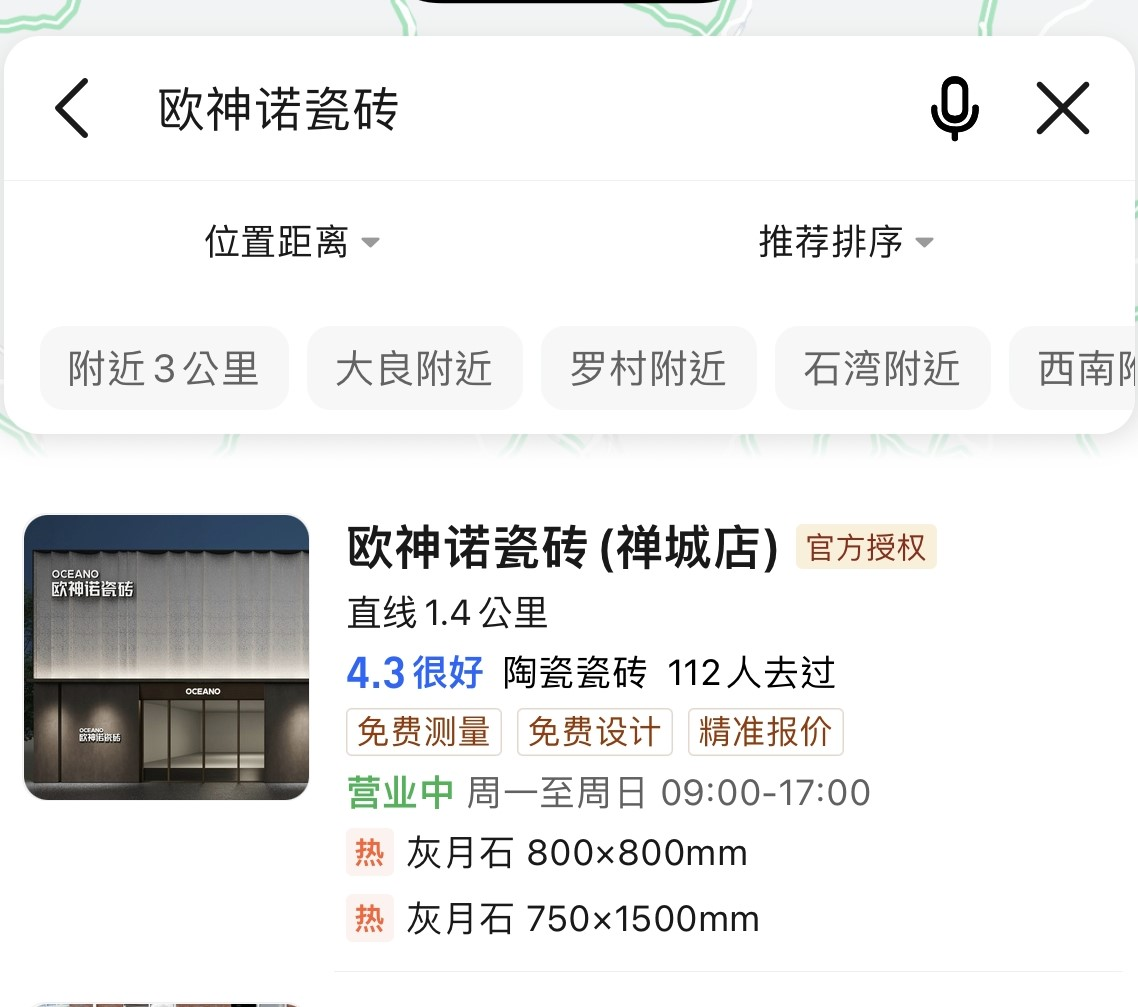The image size is (1138, 1007).
Task: View the 灰月石 750×1500mm hot product
Action: tap(582, 918)
